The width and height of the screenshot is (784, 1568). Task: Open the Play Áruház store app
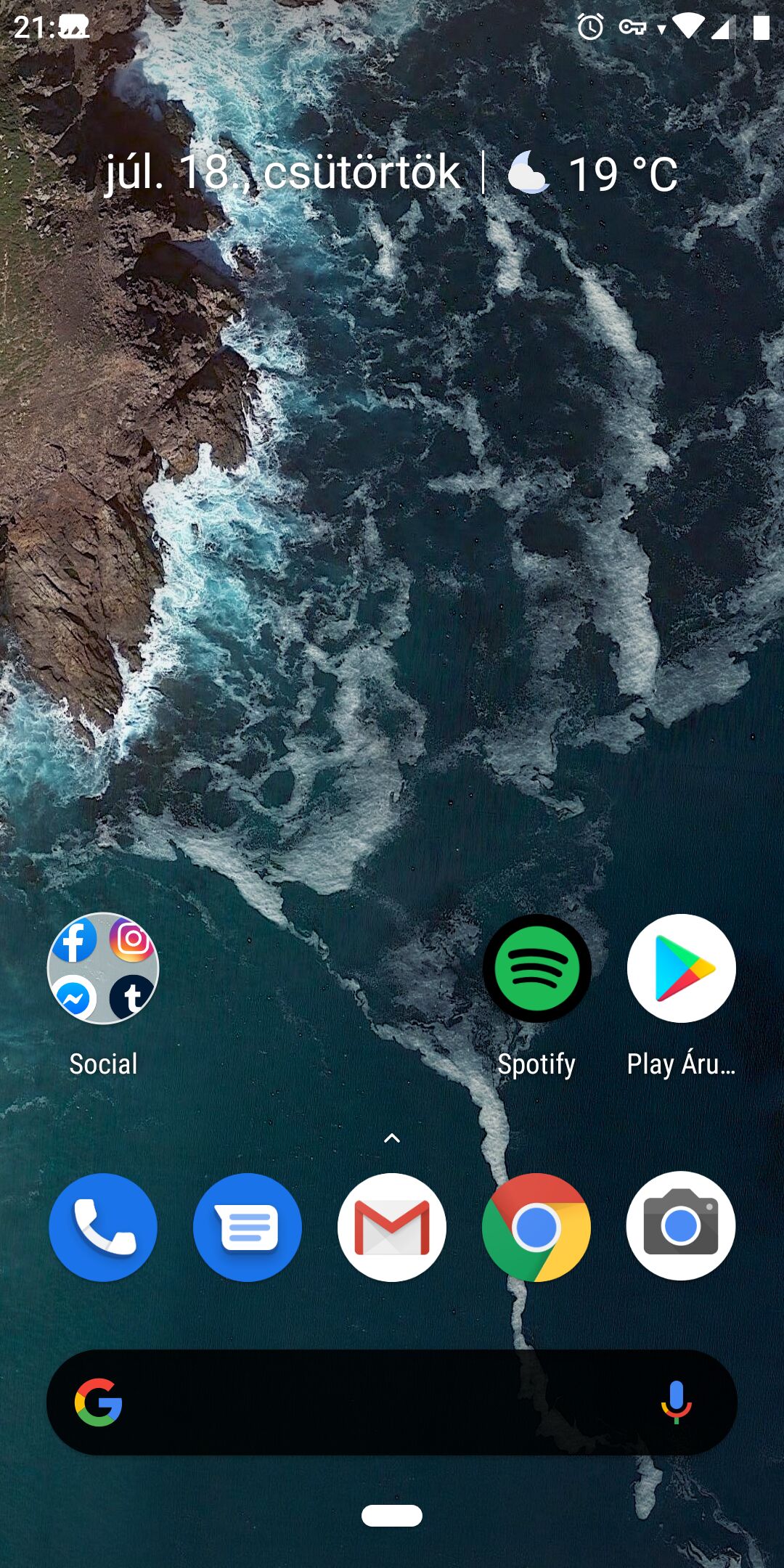681,968
